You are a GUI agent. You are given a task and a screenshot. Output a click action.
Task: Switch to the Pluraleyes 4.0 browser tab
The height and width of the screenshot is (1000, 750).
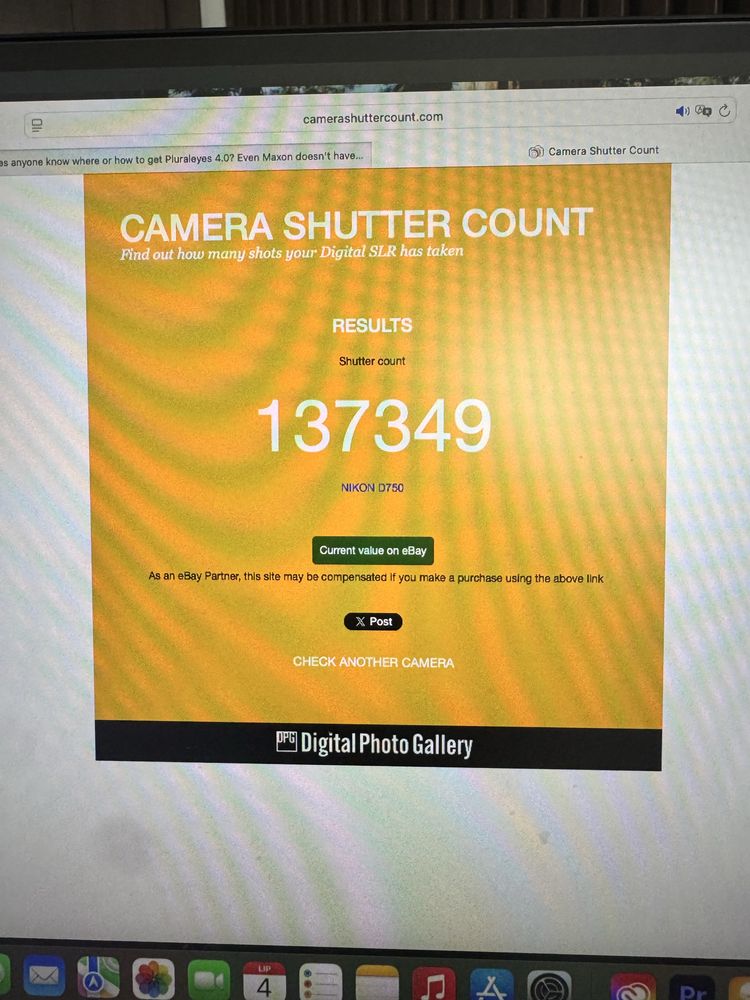pyautogui.click(x=180, y=157)
